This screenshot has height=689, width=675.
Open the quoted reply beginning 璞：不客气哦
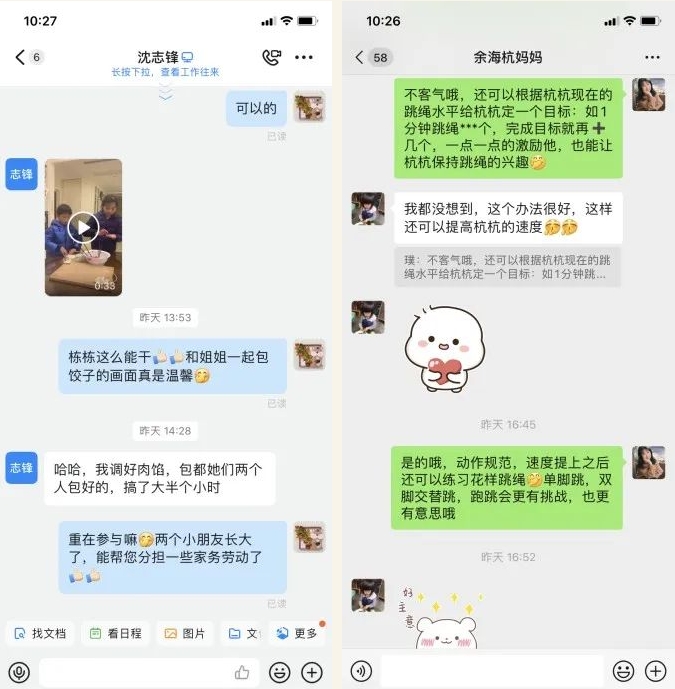[508, 266]
